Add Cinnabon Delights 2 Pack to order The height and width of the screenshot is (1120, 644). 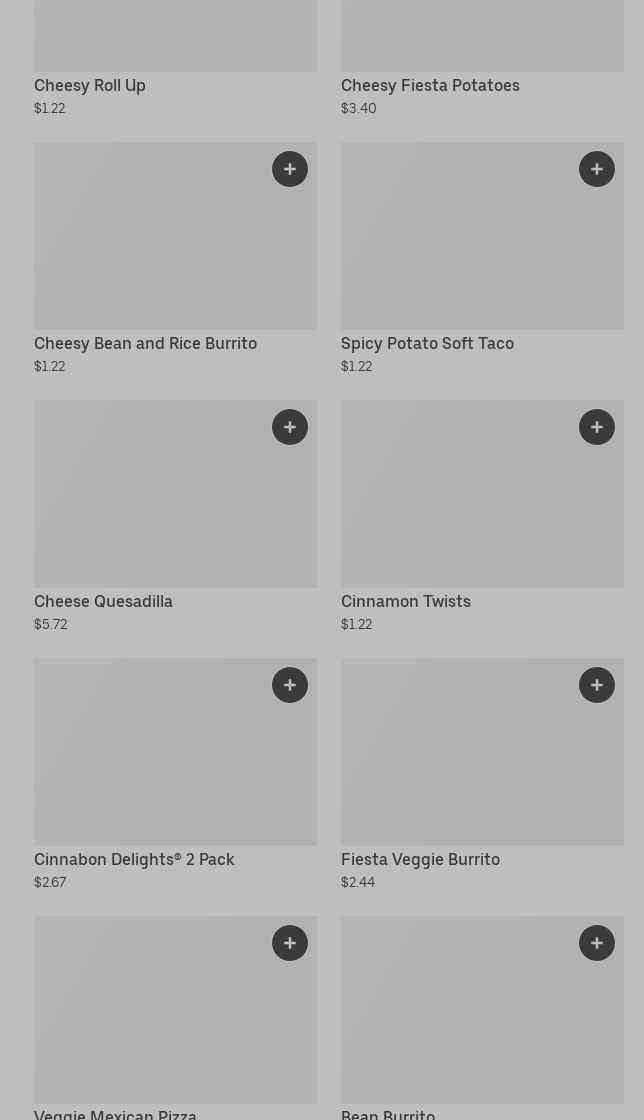(x=290, y=685)
